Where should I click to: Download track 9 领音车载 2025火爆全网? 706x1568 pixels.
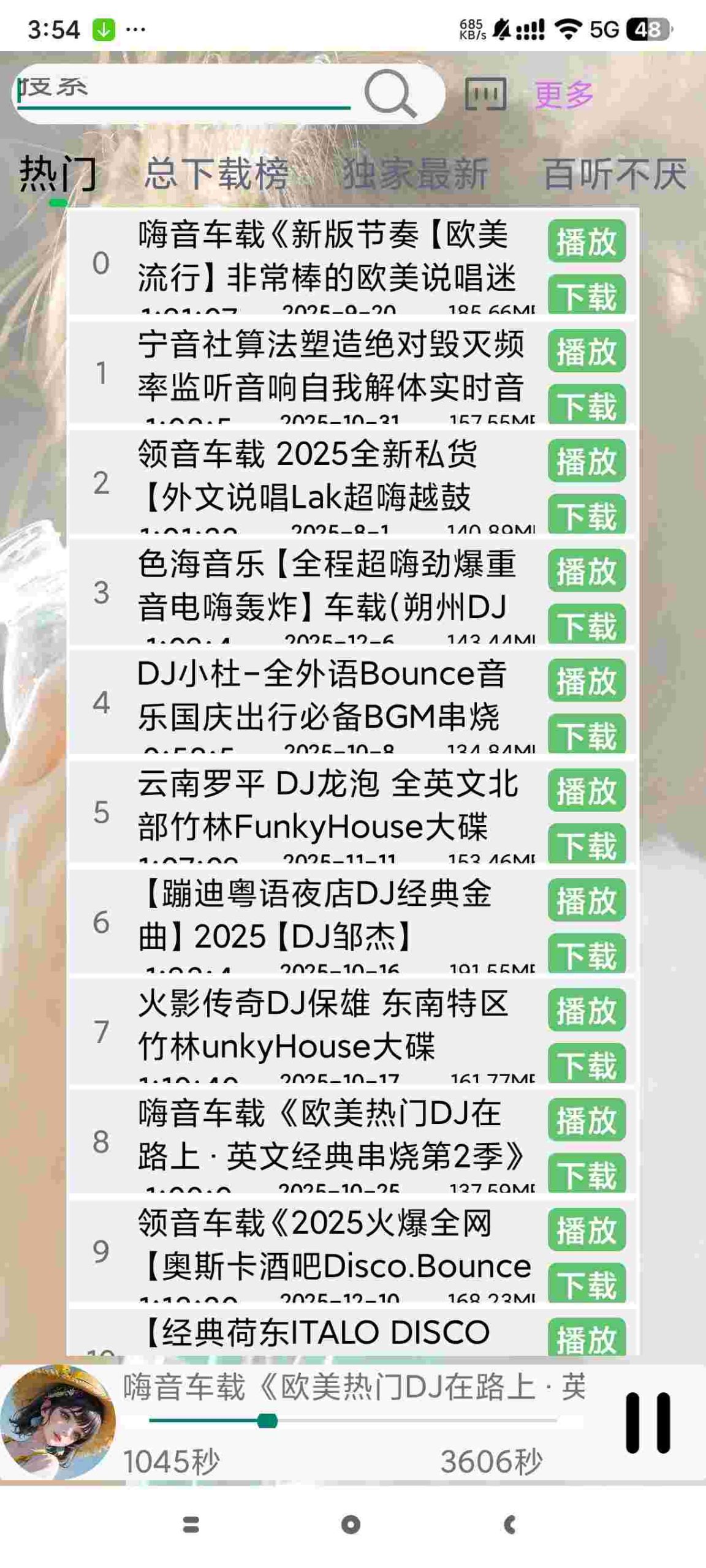(x=586, y=1282)
